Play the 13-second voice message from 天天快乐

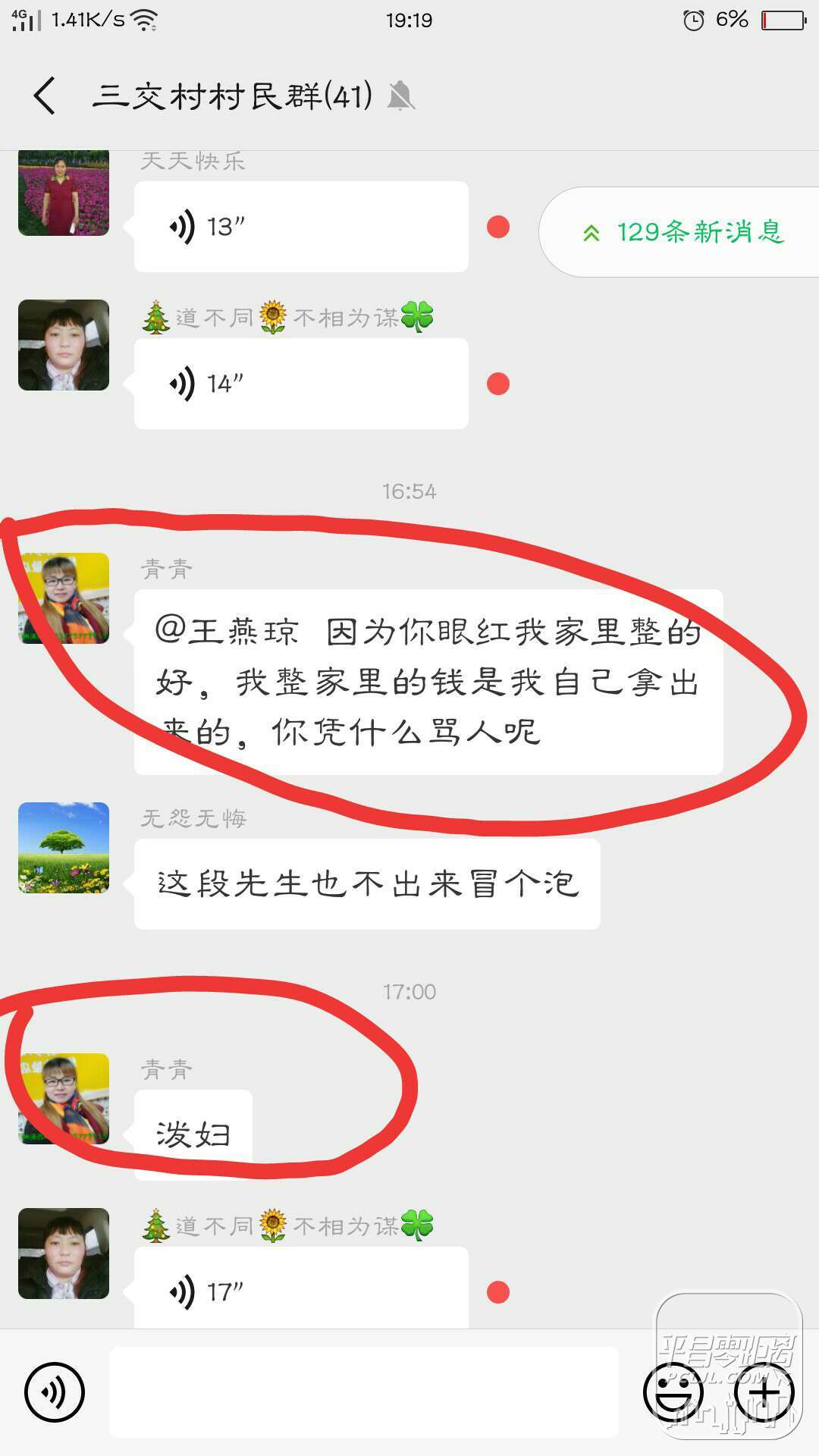[x=300, y=227]
